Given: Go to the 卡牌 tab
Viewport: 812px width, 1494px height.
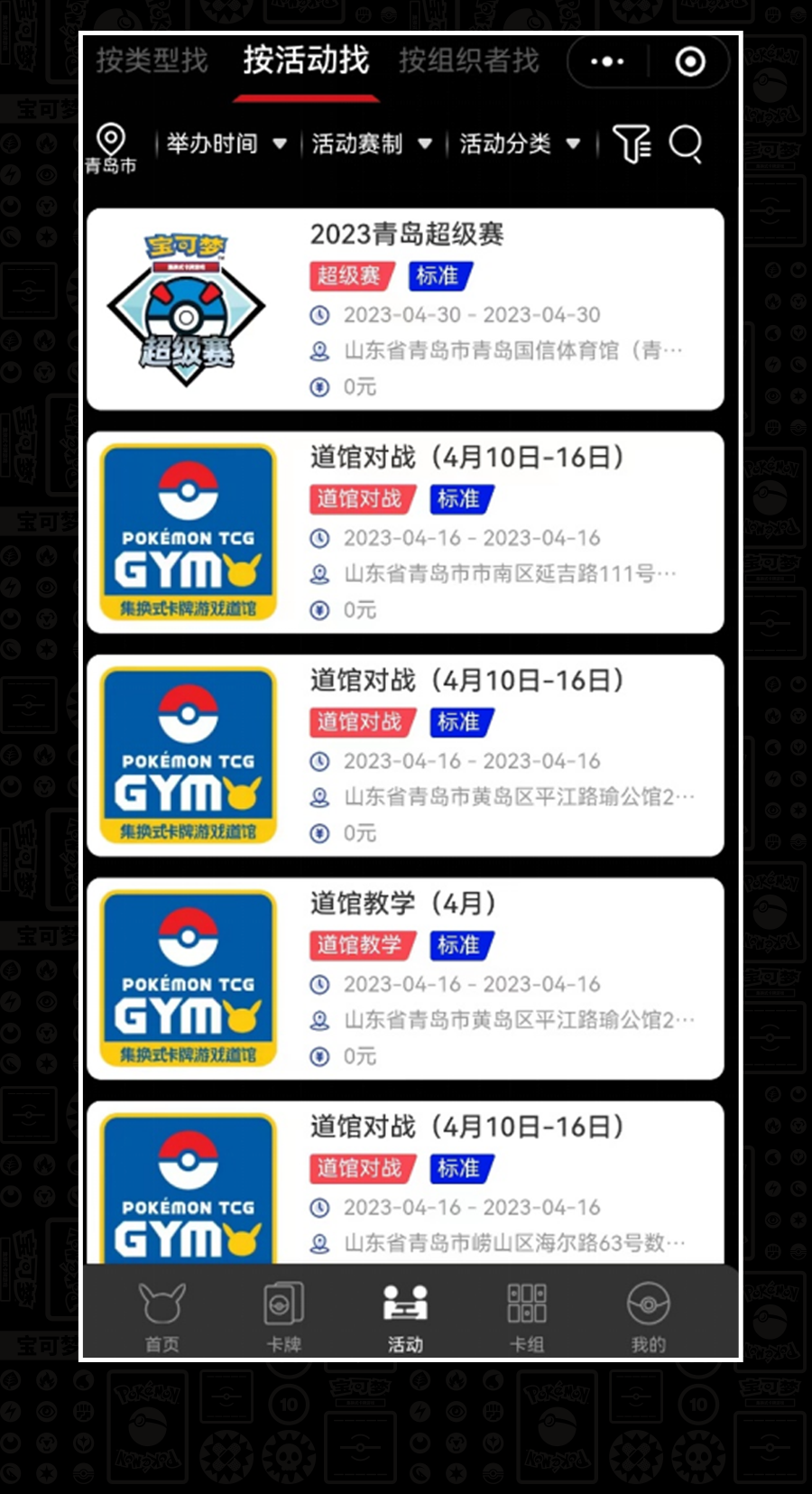Looking at the screenshot, I should coord(283,1317).
